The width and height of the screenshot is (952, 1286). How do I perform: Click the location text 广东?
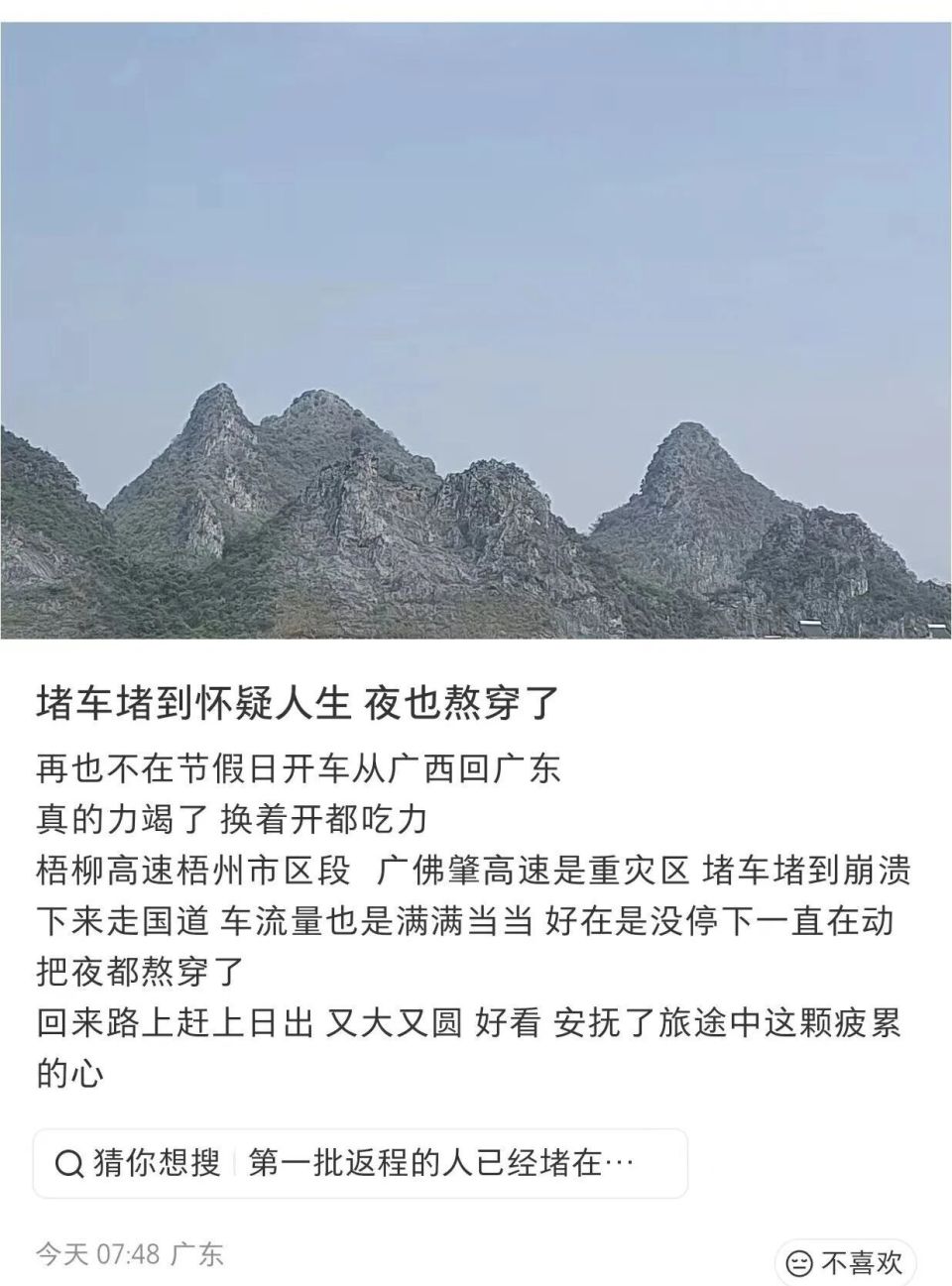[195, 1252]
